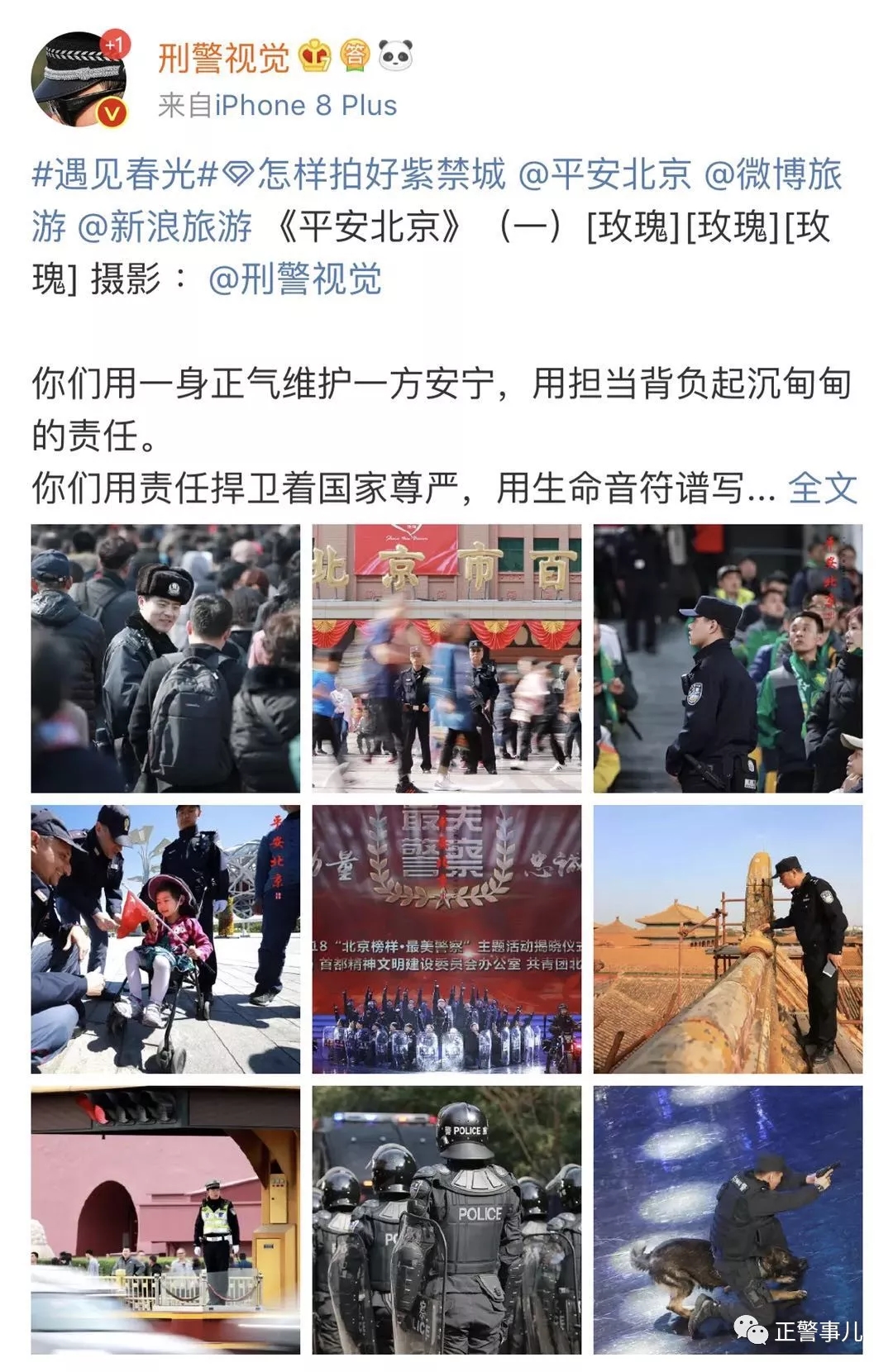Viewport: 893px width, 1372px height.
Task: Visit the @新浪旅游 mention
Action: (165, 226)
